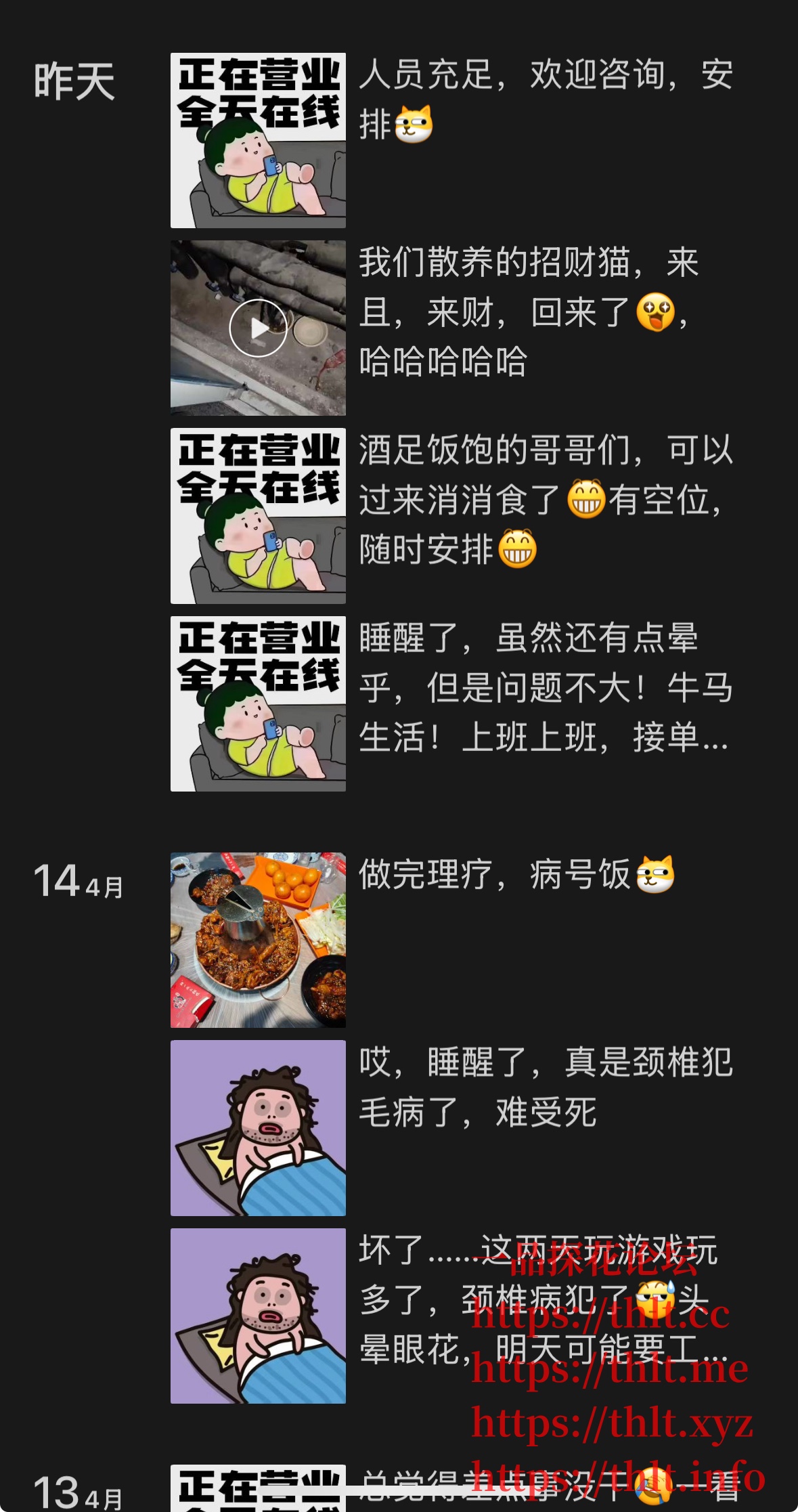The width and height of the screenshot is (798, 1512).
Task: View the post "睡醒了，虽然还有点晕乎"
Action: tap(545, 687)
